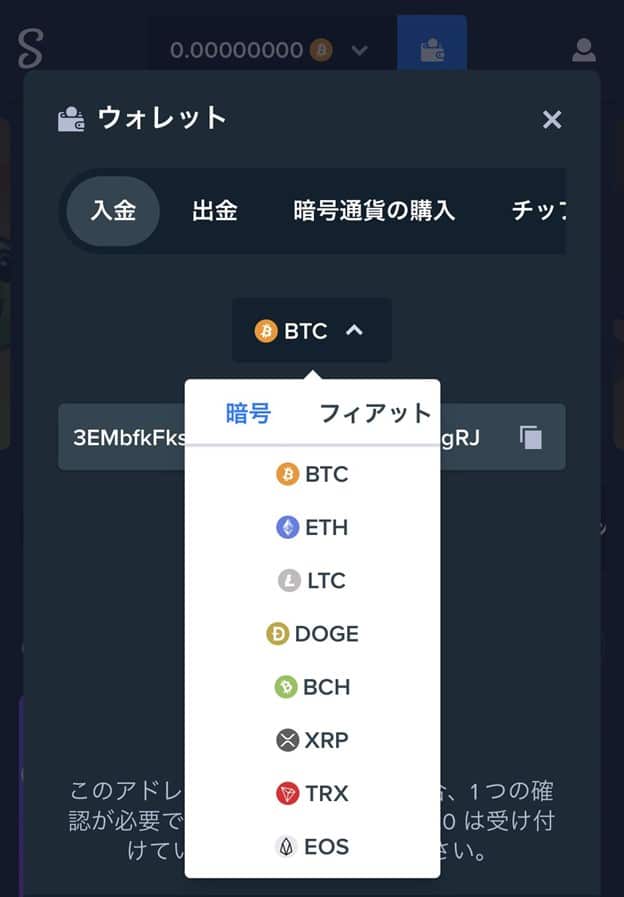Open the 暗号通貨の購入 tab

374,211
